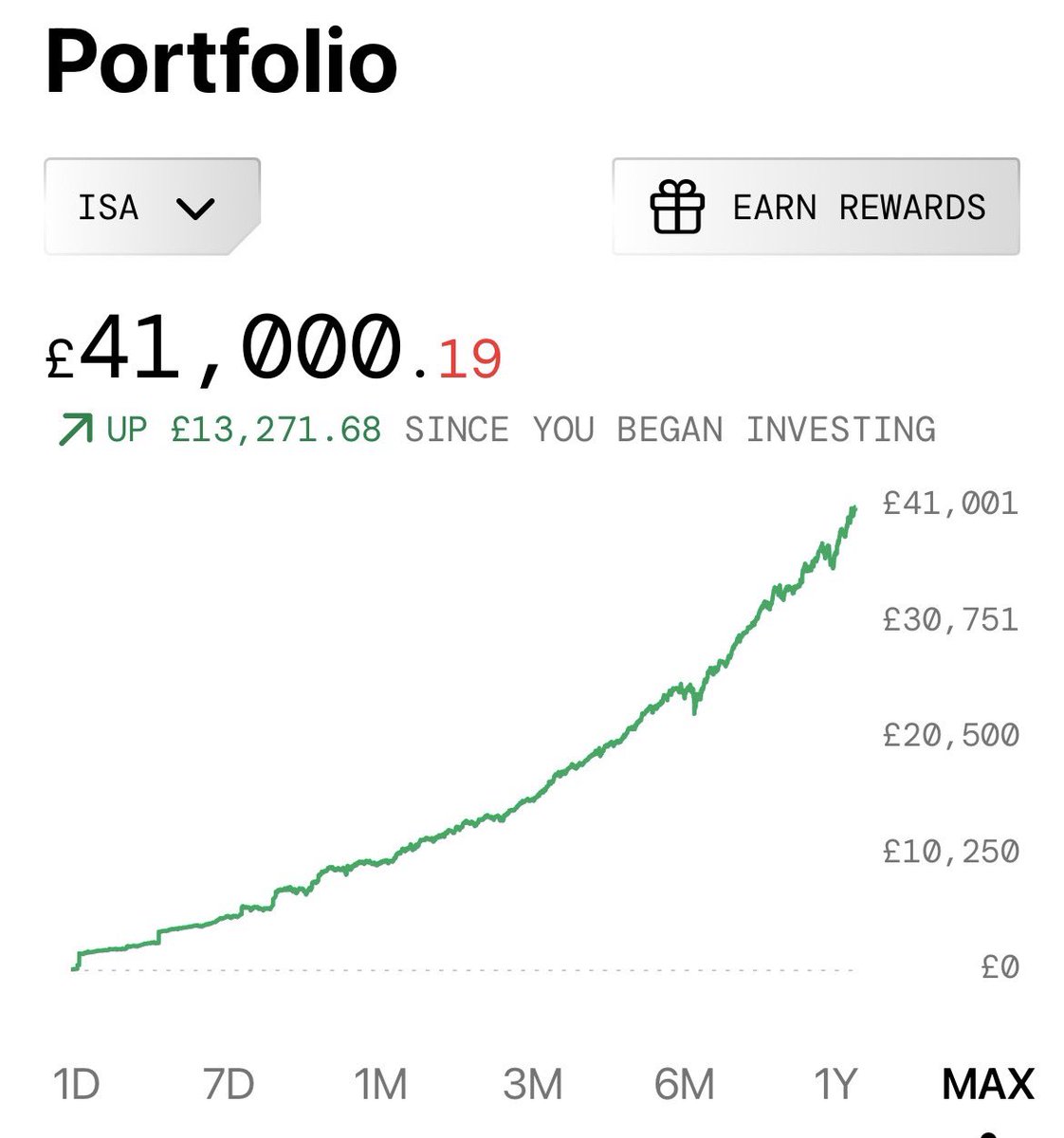Switch chart range to 1D
Screen dimensions: 1064x1138
(x=77, y=1083)
